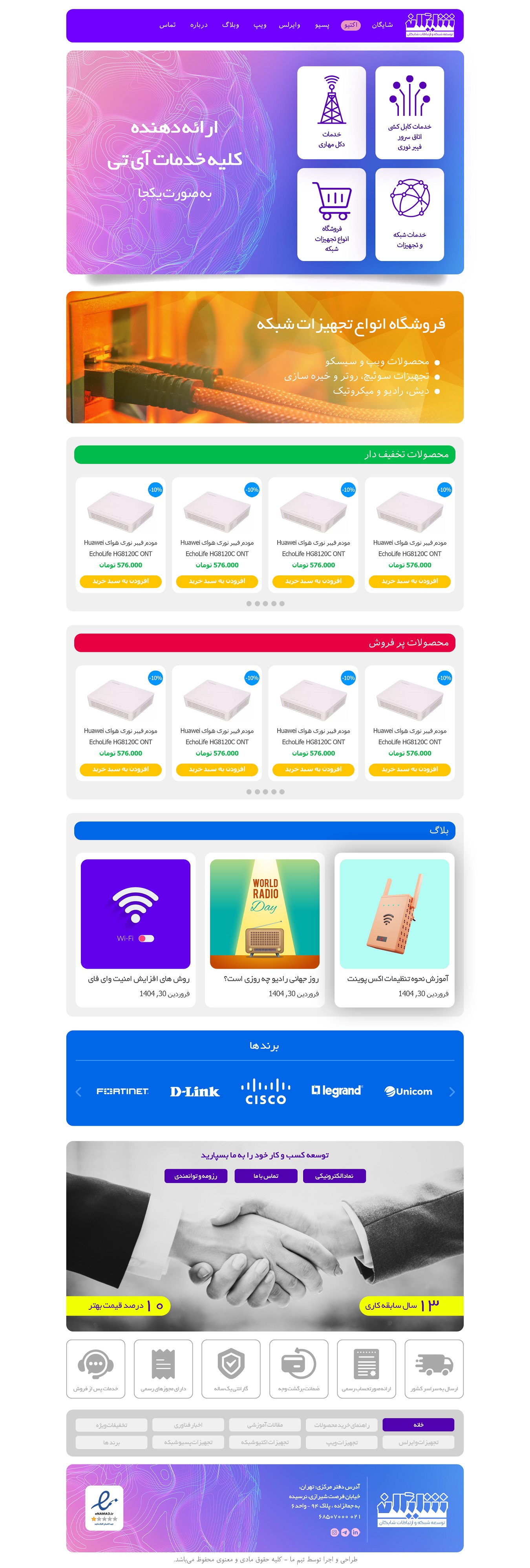Open the خدمات دکل مهاری service card
Viewport: 530px width, 1568px height.
coord(331,113)
